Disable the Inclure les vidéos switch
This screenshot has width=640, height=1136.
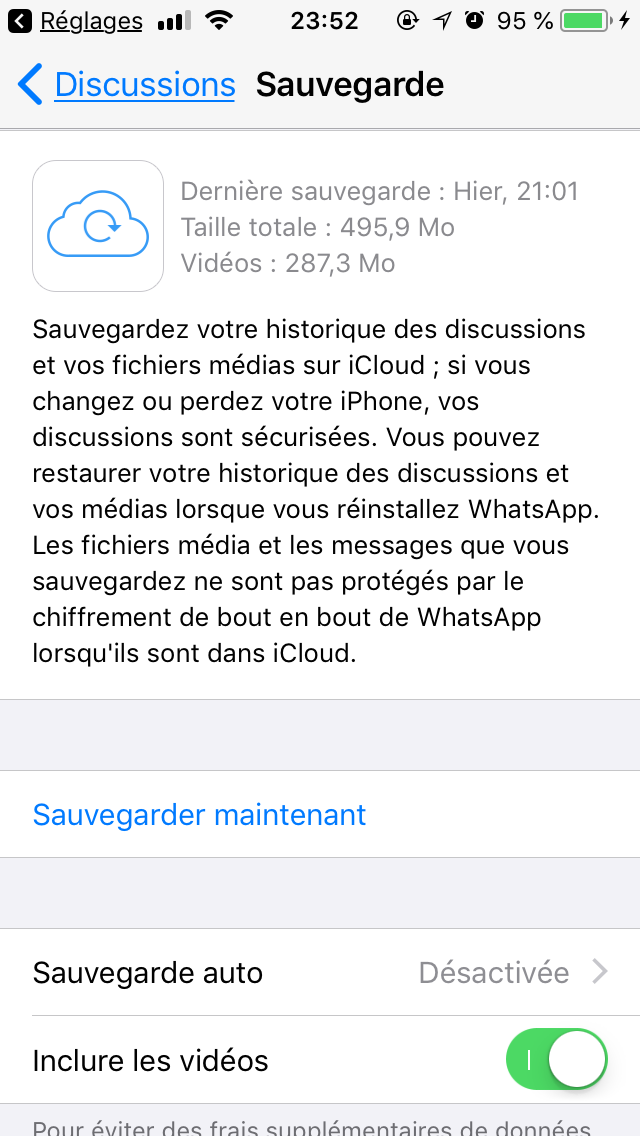pos(557,1060)
